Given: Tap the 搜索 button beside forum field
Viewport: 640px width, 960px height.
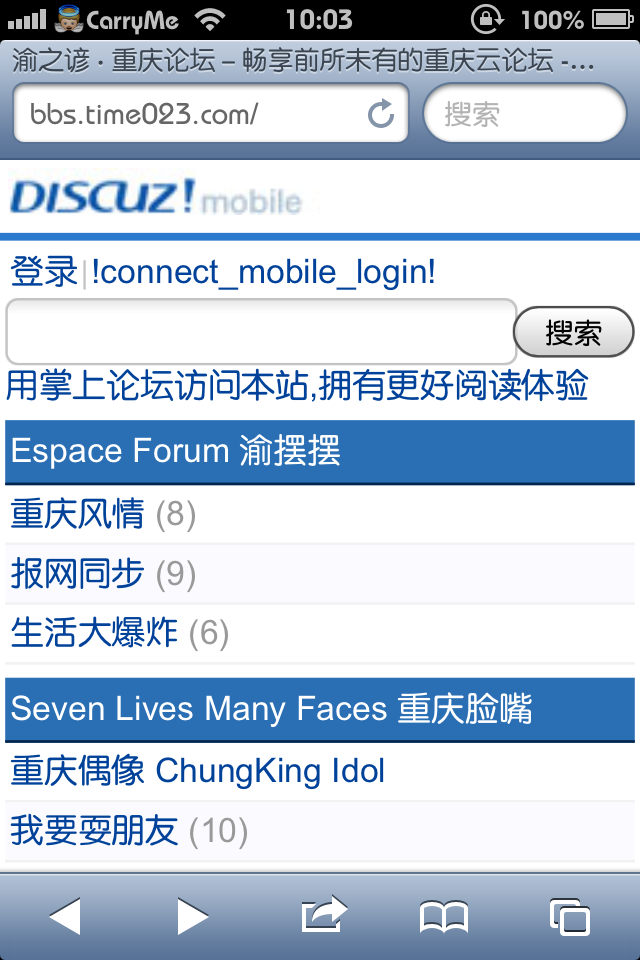Looking at the screenshot, I should (x=573, y=332).
